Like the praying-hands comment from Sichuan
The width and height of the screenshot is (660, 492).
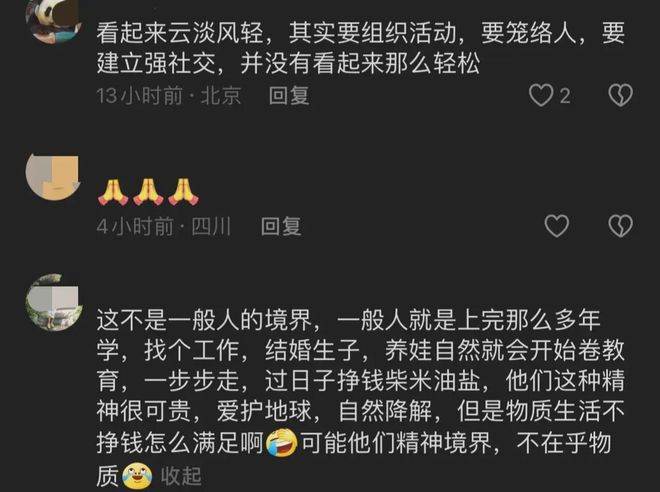click(541, 226)
